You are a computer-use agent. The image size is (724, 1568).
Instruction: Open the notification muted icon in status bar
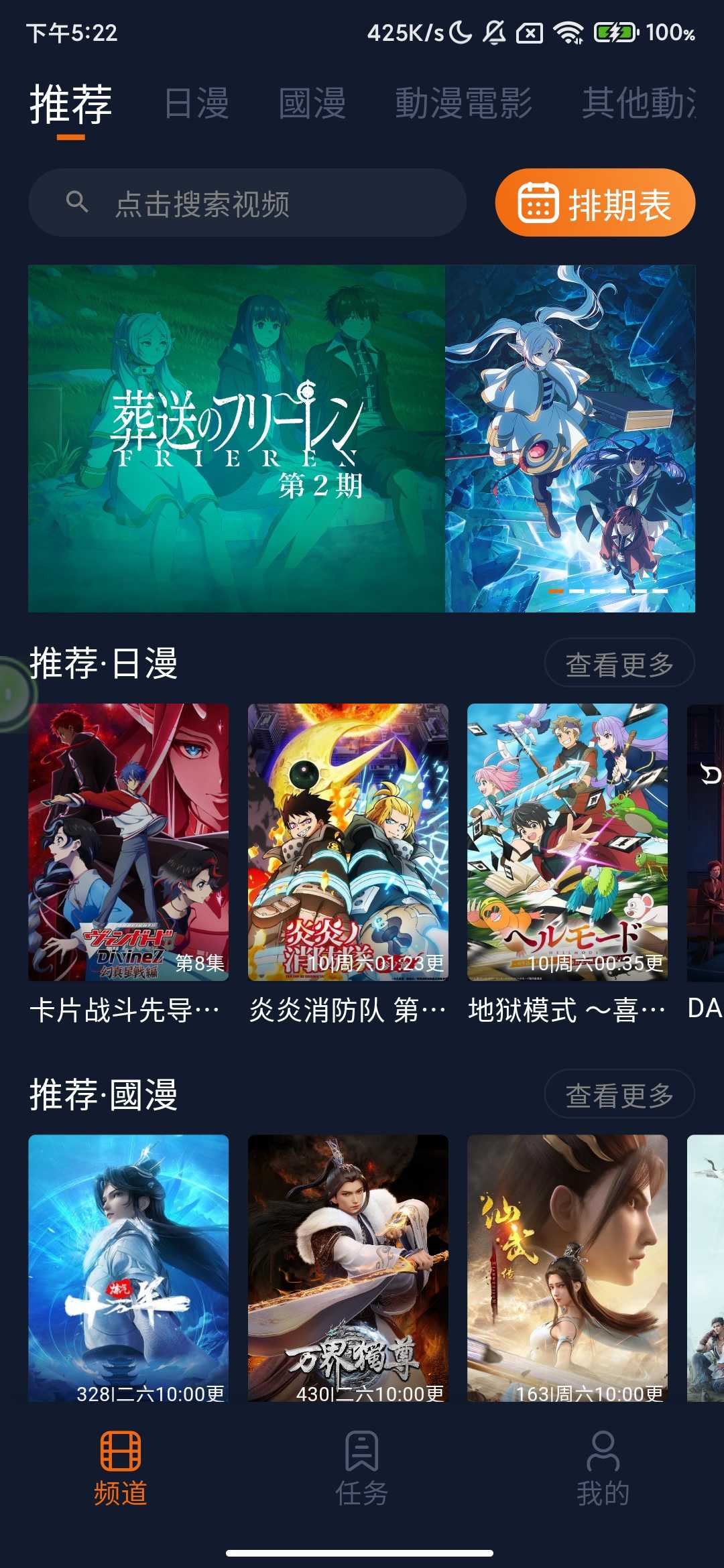(x=493, y=34)
